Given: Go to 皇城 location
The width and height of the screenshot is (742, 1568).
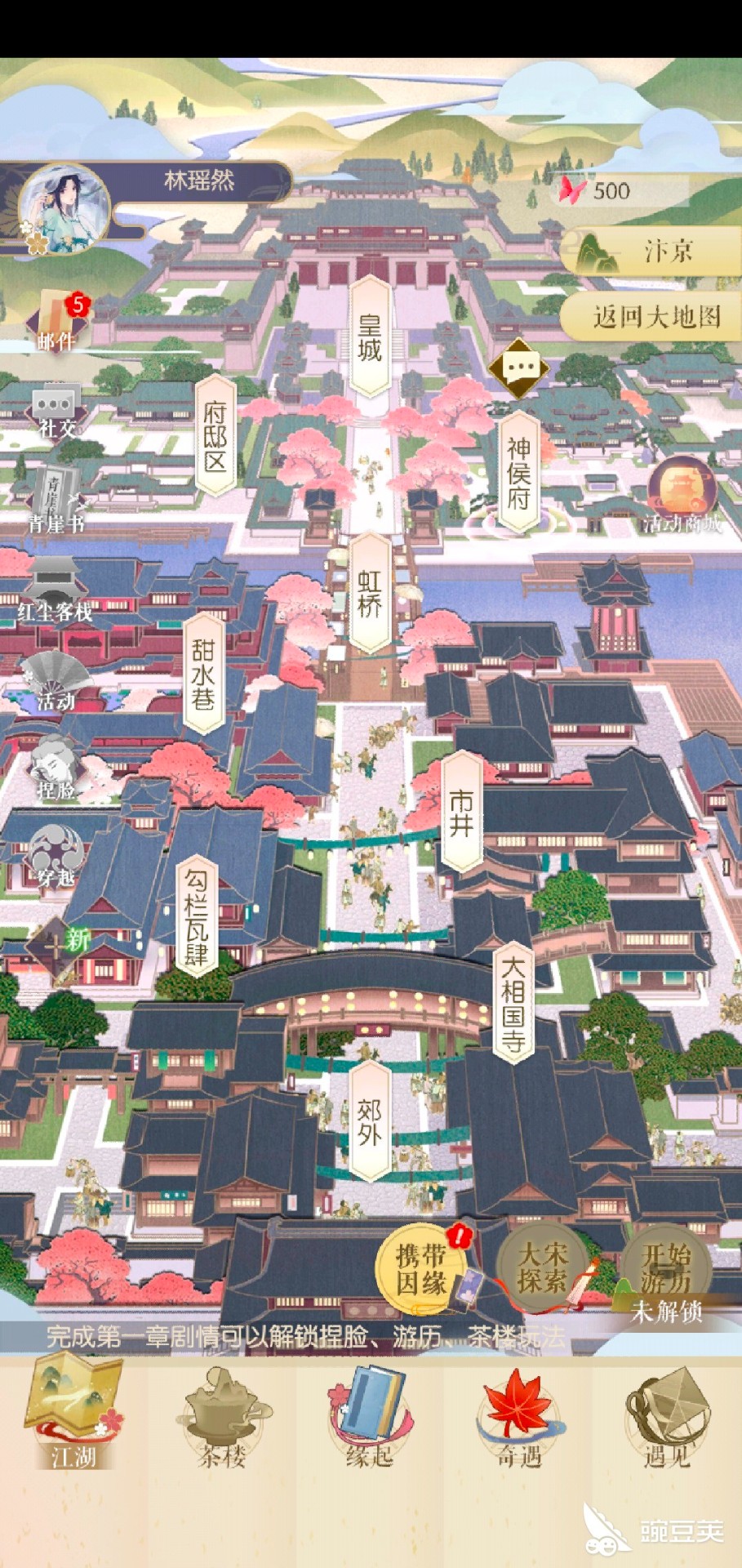Looking at the screenshot, I should (370, 337).
